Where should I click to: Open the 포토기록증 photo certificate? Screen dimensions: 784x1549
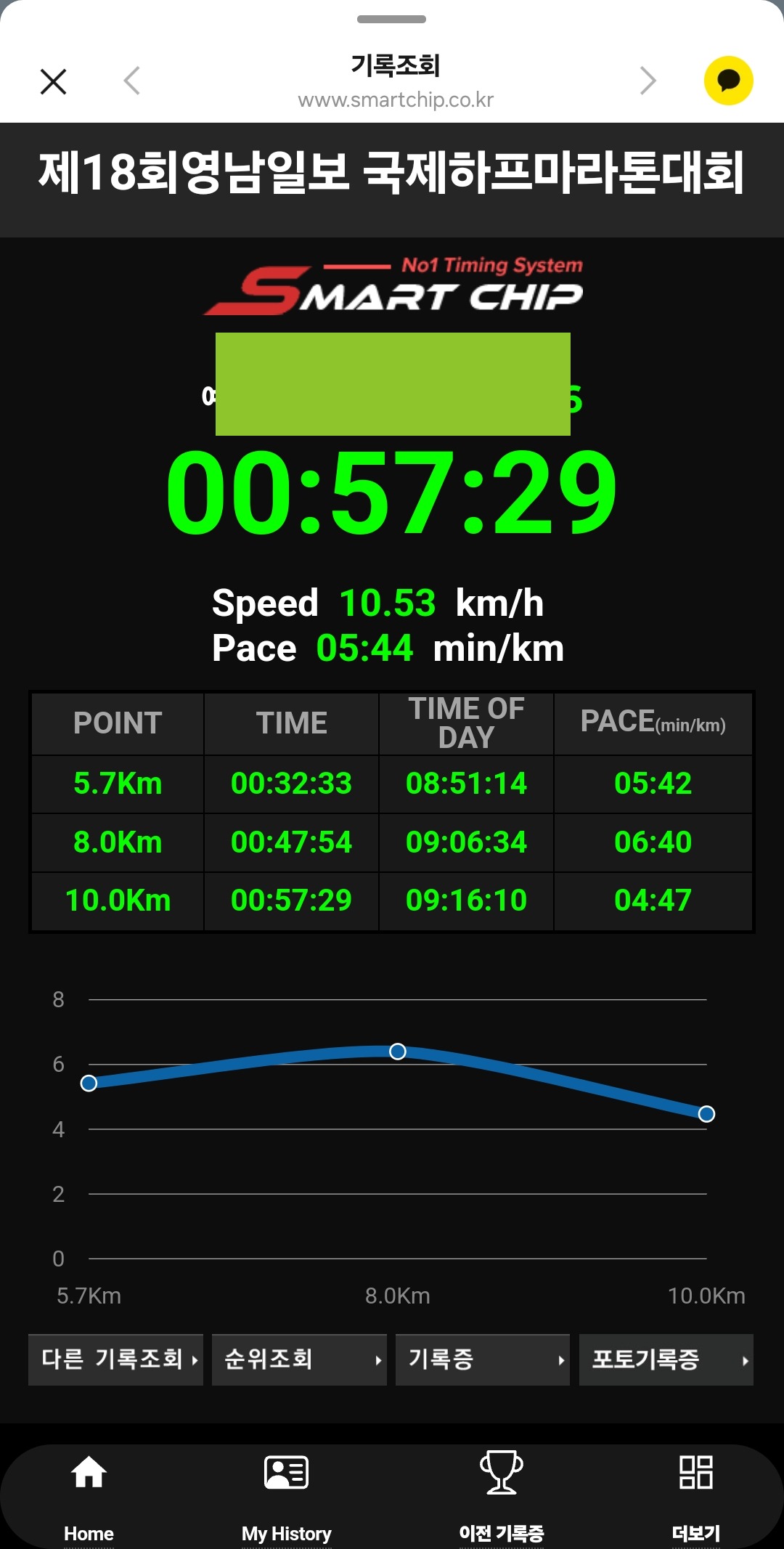click(666, 1359)
